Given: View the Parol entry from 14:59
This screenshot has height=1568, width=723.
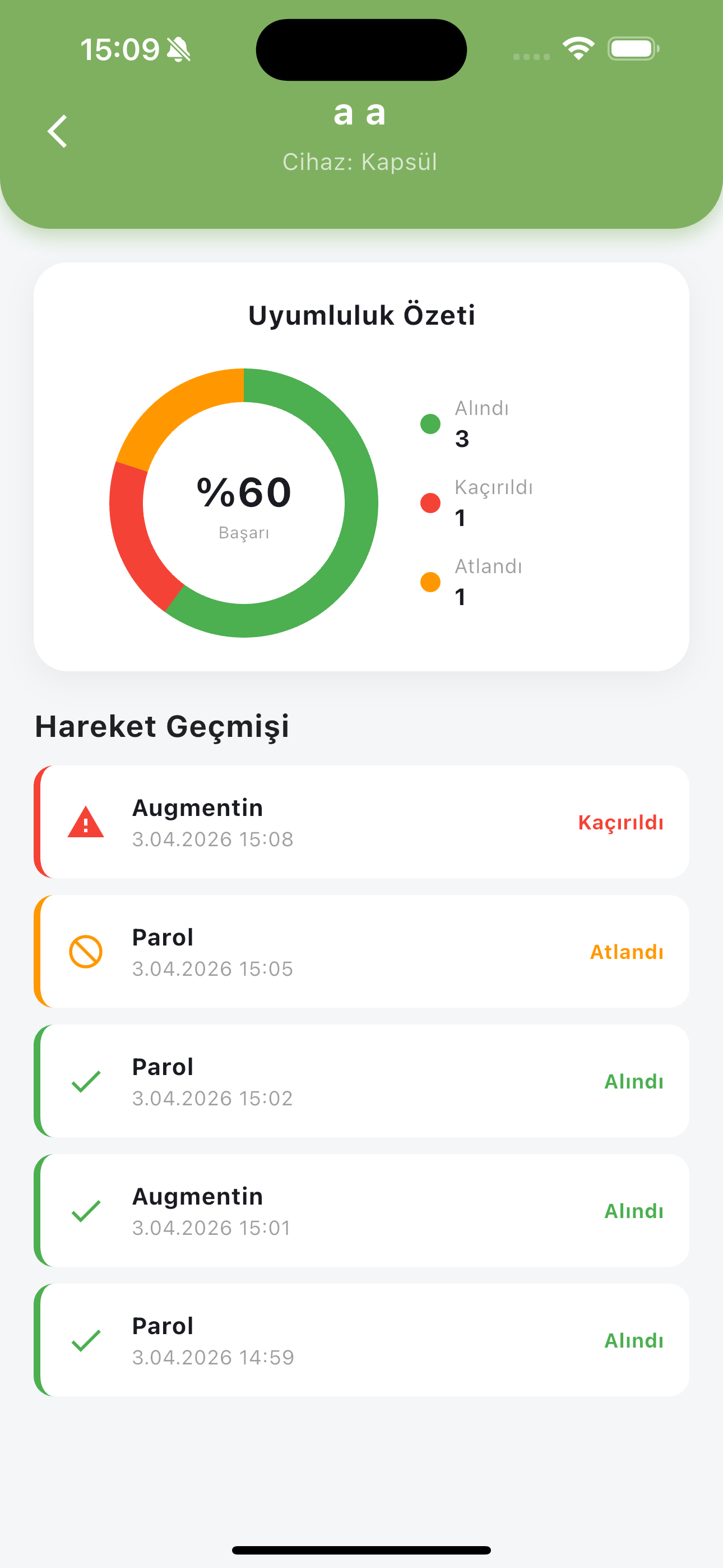Looking at the screenshot, I should (x=361, y=1340).
